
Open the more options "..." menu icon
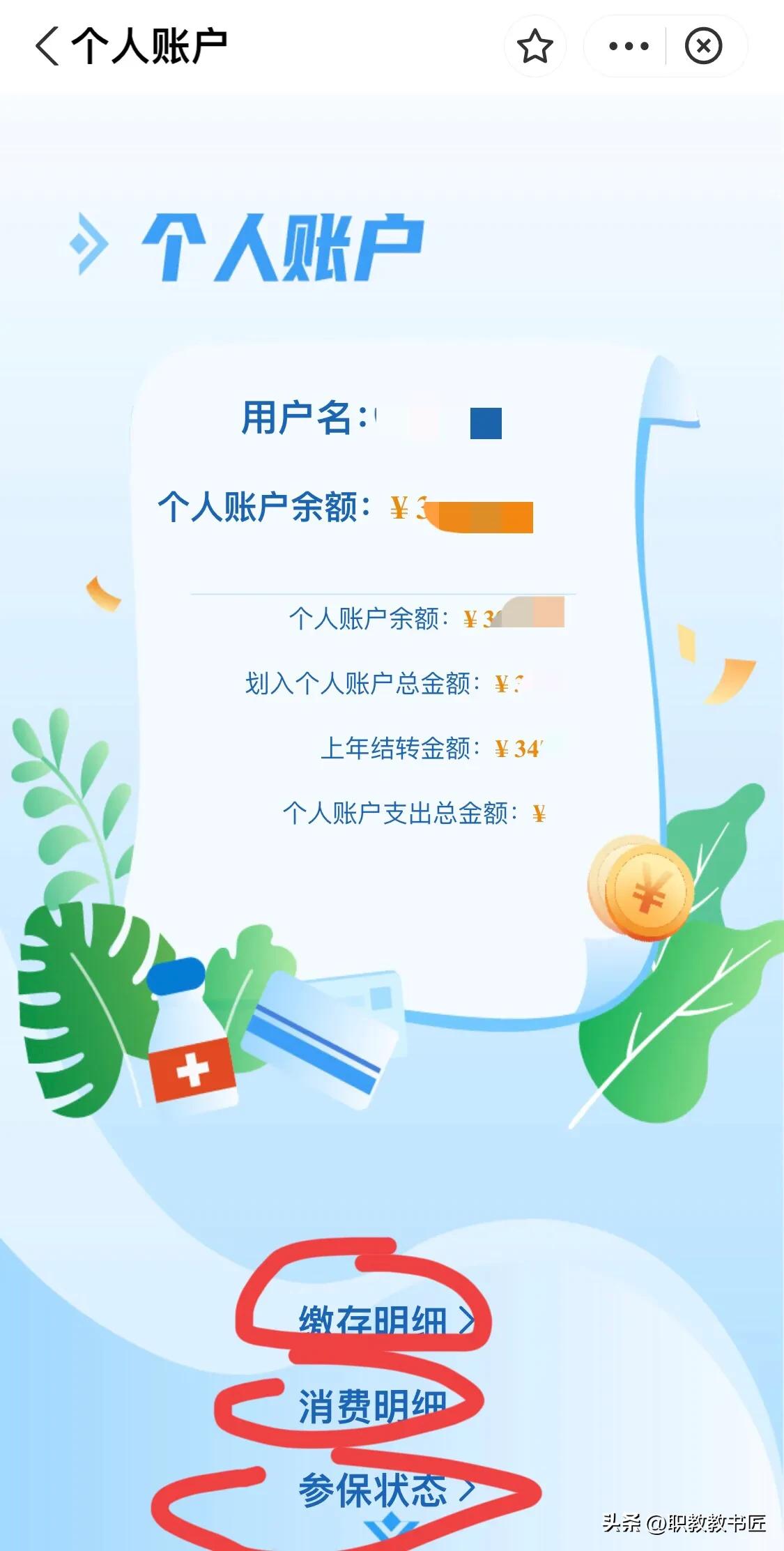click(627, 46)
